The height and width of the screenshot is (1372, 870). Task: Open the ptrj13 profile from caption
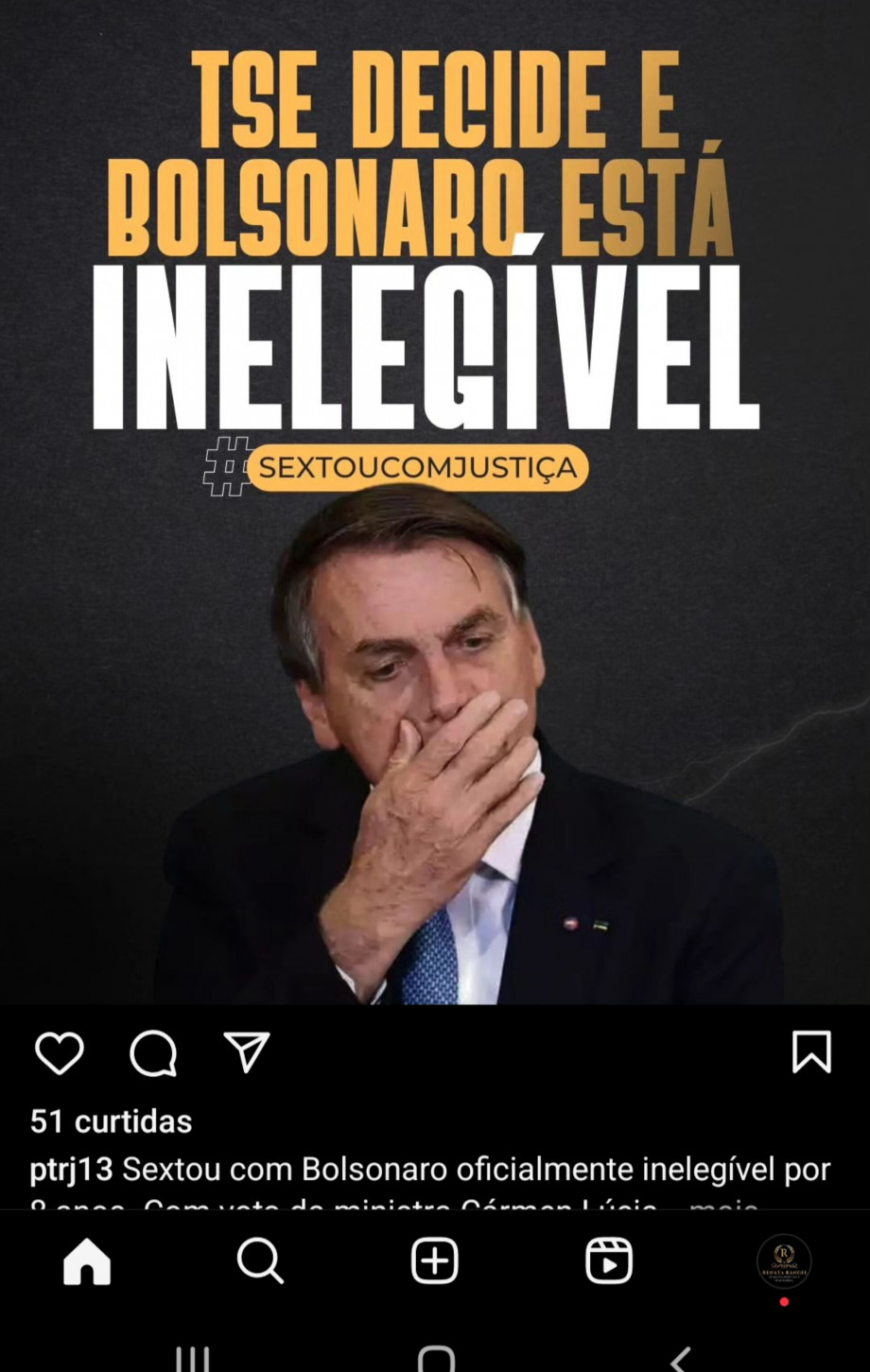coord(71,1170)
